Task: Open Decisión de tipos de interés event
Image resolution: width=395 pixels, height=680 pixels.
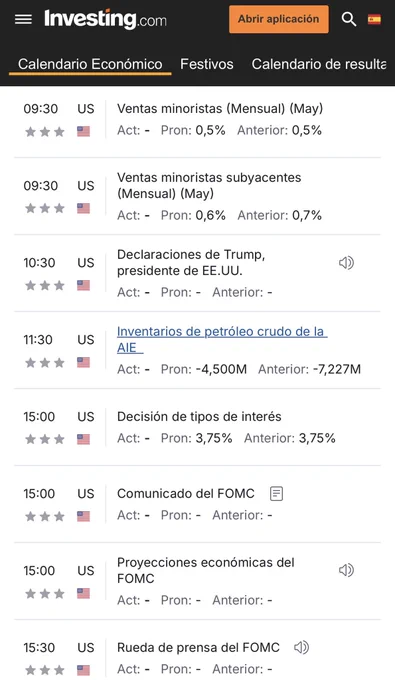Action: pyautogui.click(x=197, y=427)
